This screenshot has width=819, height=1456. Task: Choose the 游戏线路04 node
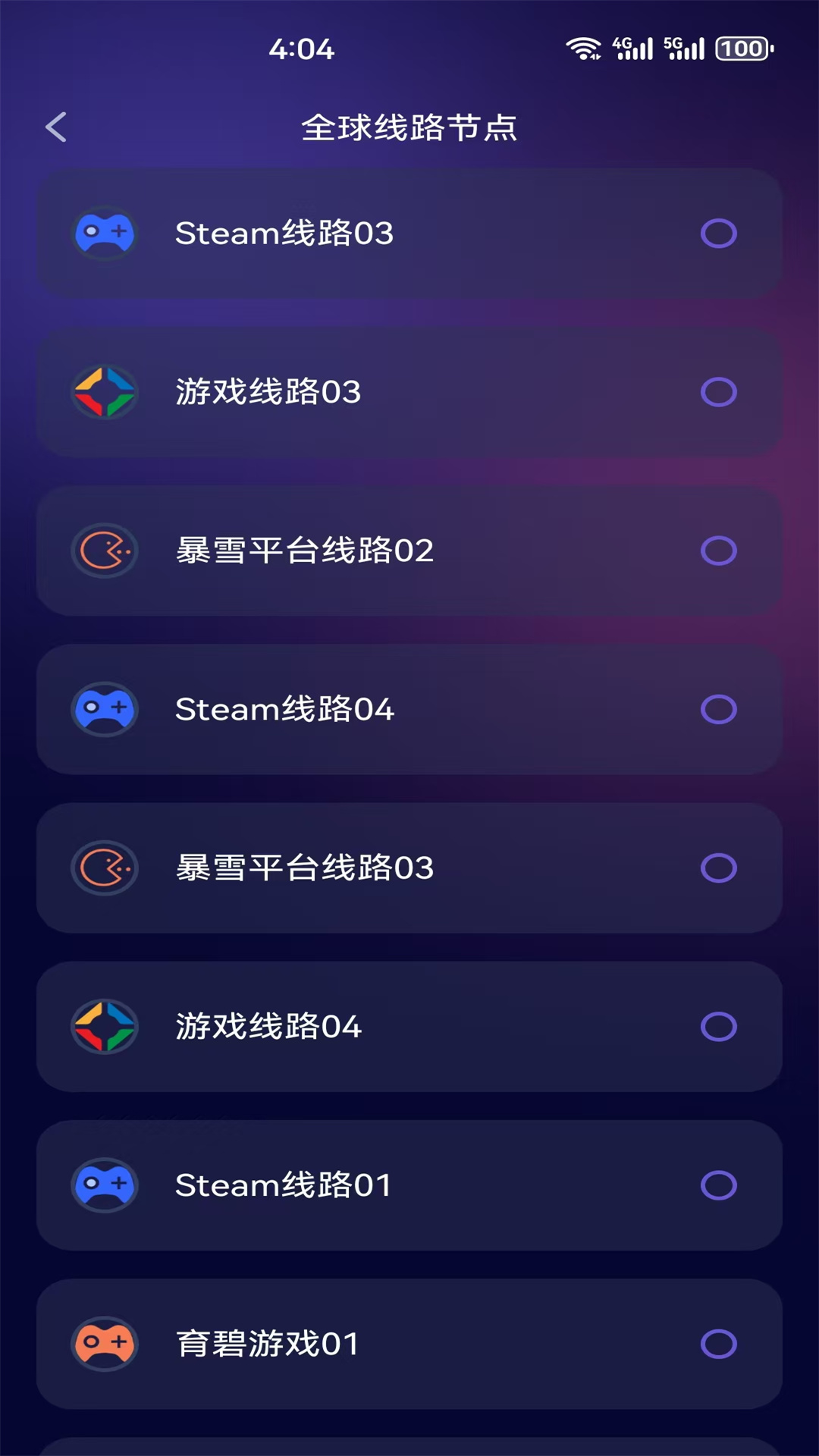(718, 1026)
